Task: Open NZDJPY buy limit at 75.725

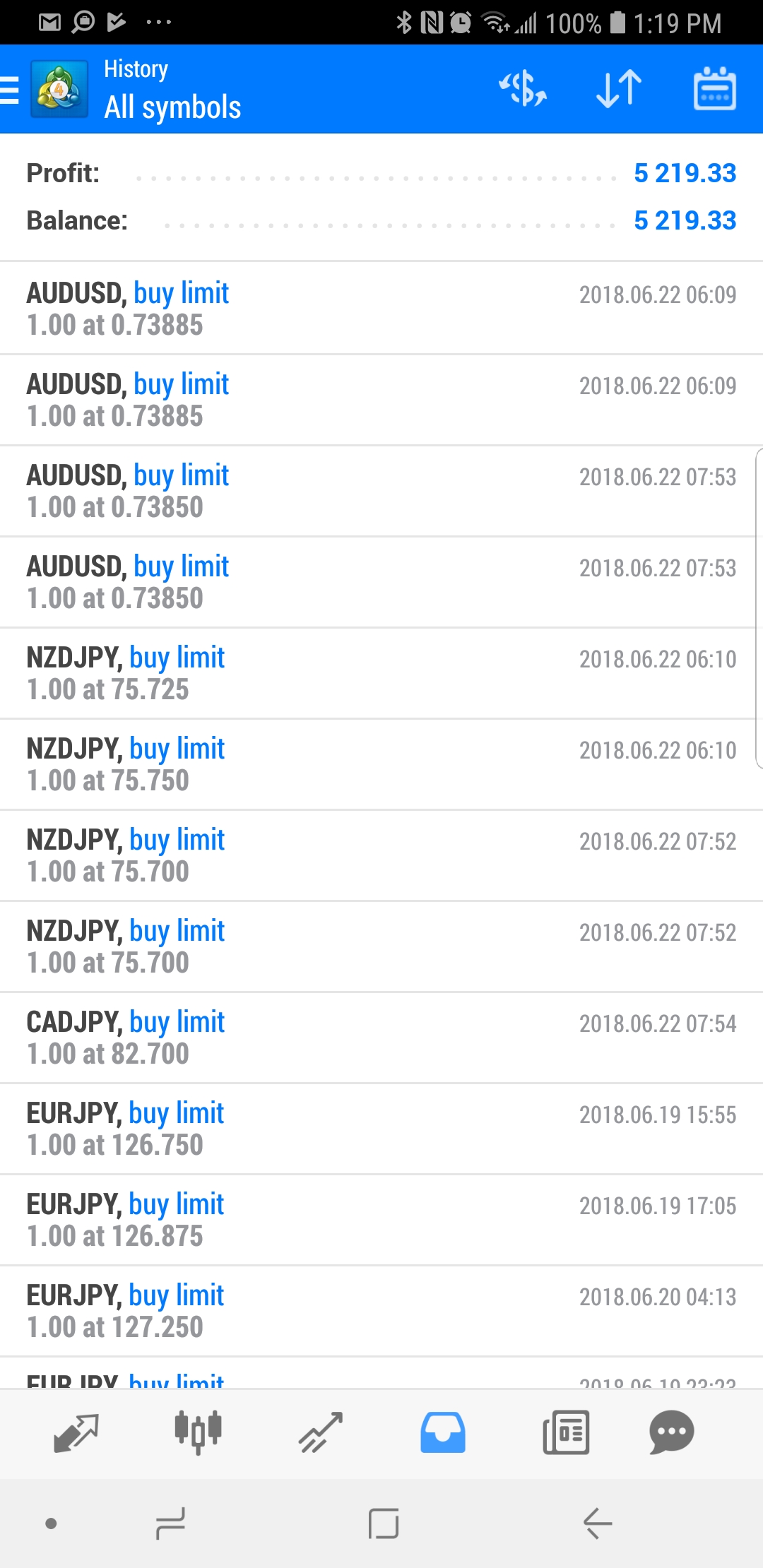Action: 381,673
